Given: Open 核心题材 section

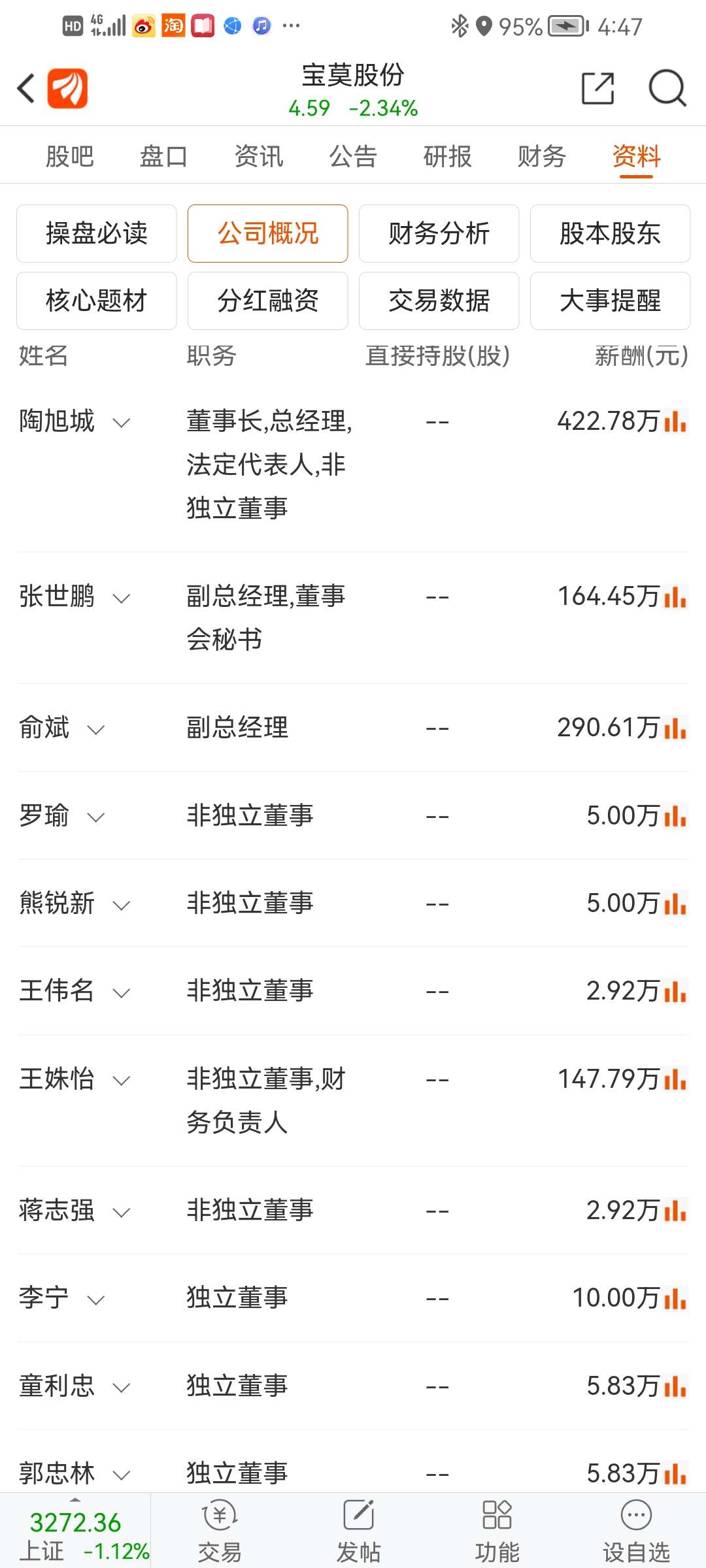Looking at the screenshot, I should click(95, 301).
